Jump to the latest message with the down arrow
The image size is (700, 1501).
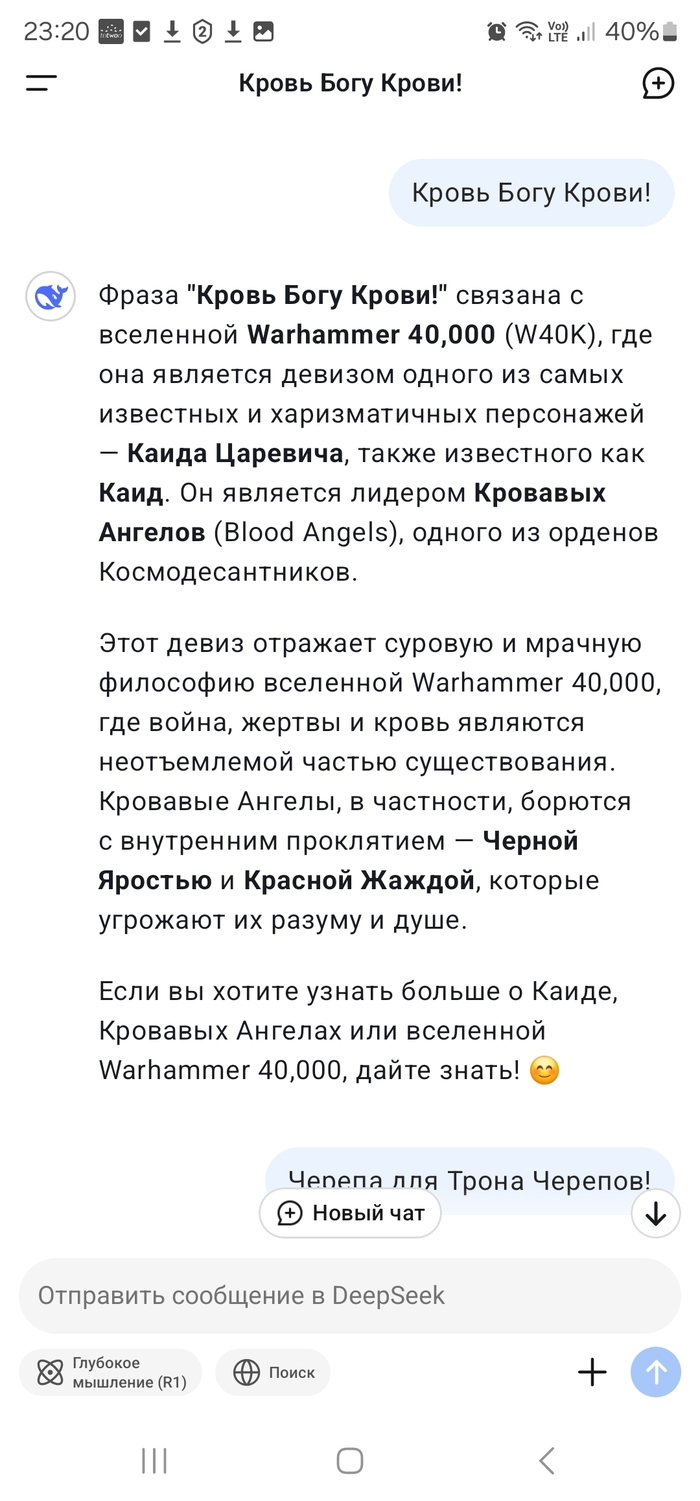pos(656,1213)
